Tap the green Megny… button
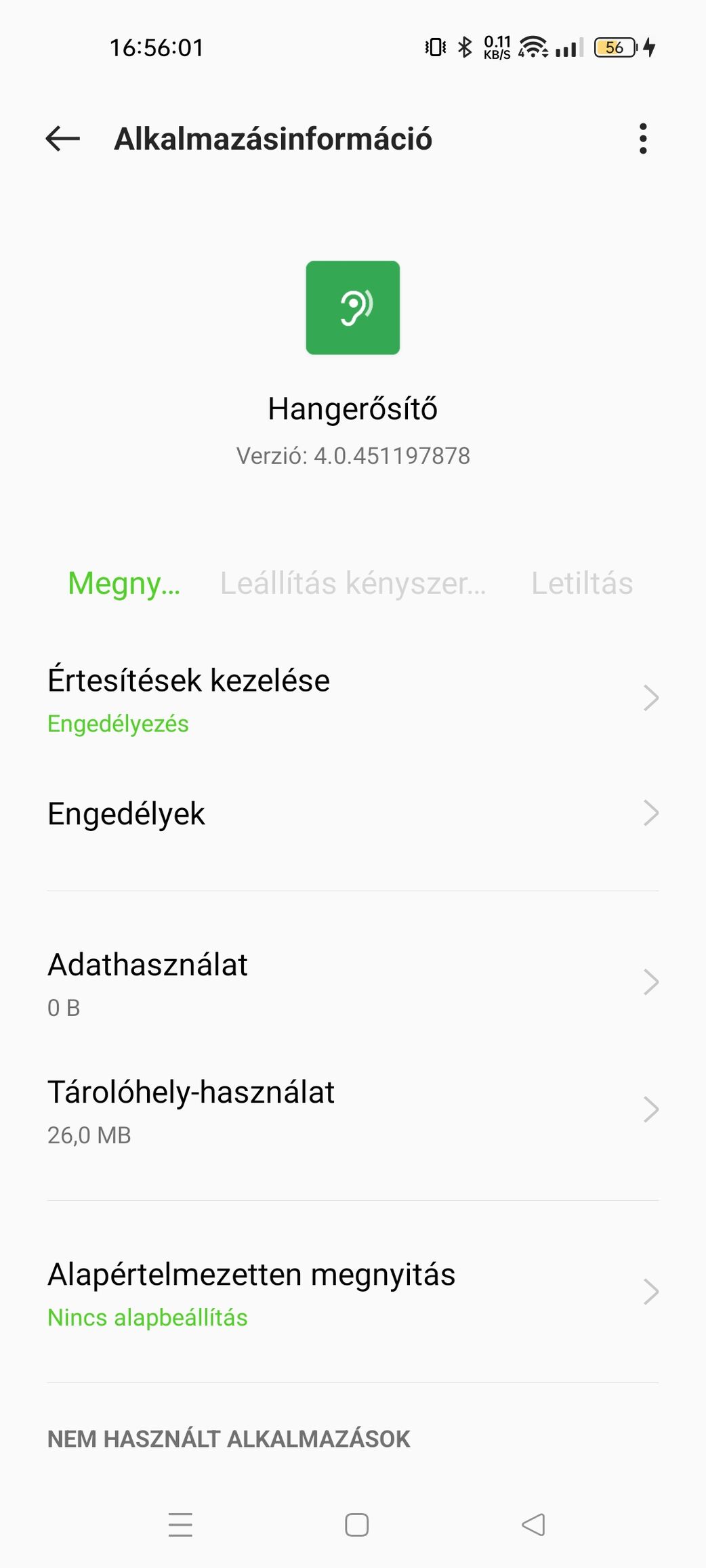The width and height of the screenshot is (706, 1568). coord(124,583)
